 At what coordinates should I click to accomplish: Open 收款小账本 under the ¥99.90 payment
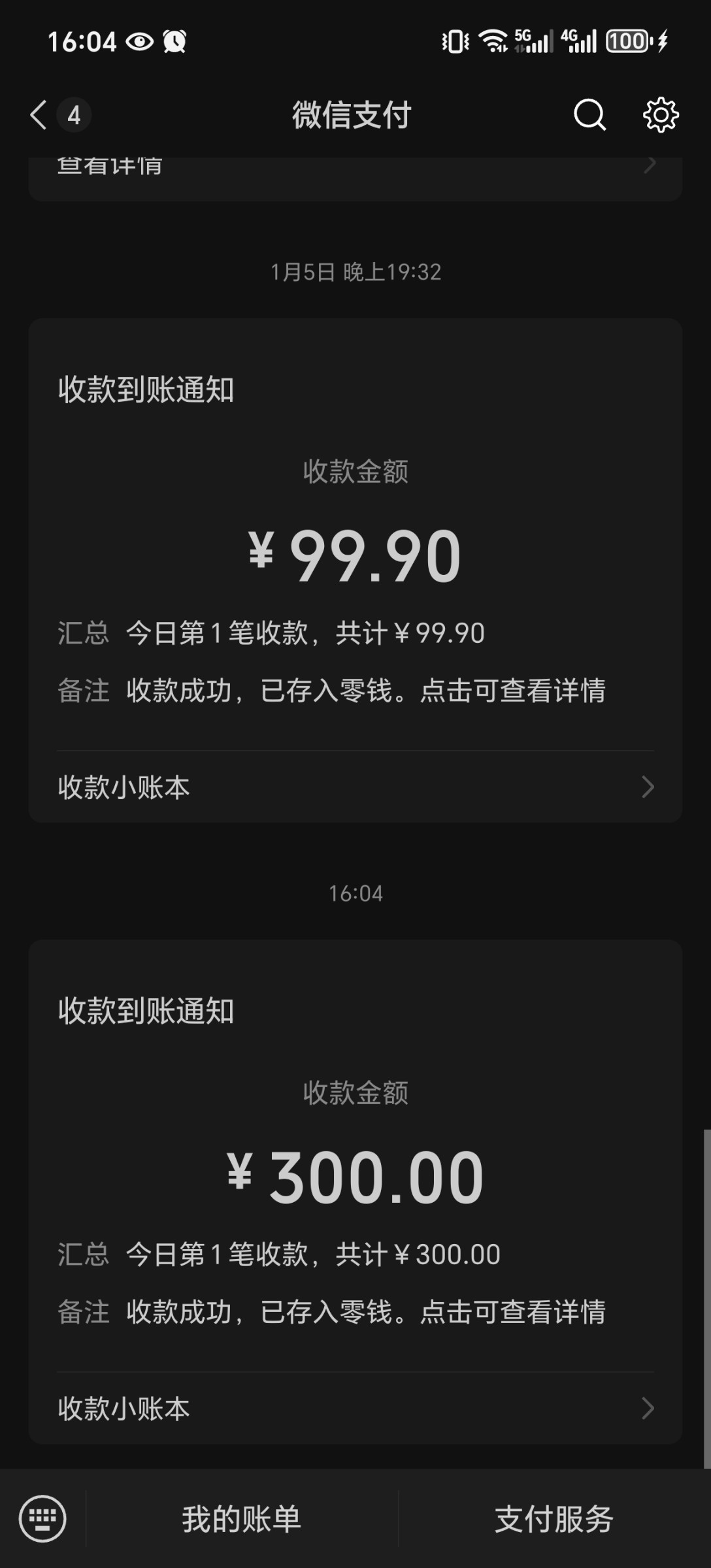pyautogui.click(x=355, y=787)
